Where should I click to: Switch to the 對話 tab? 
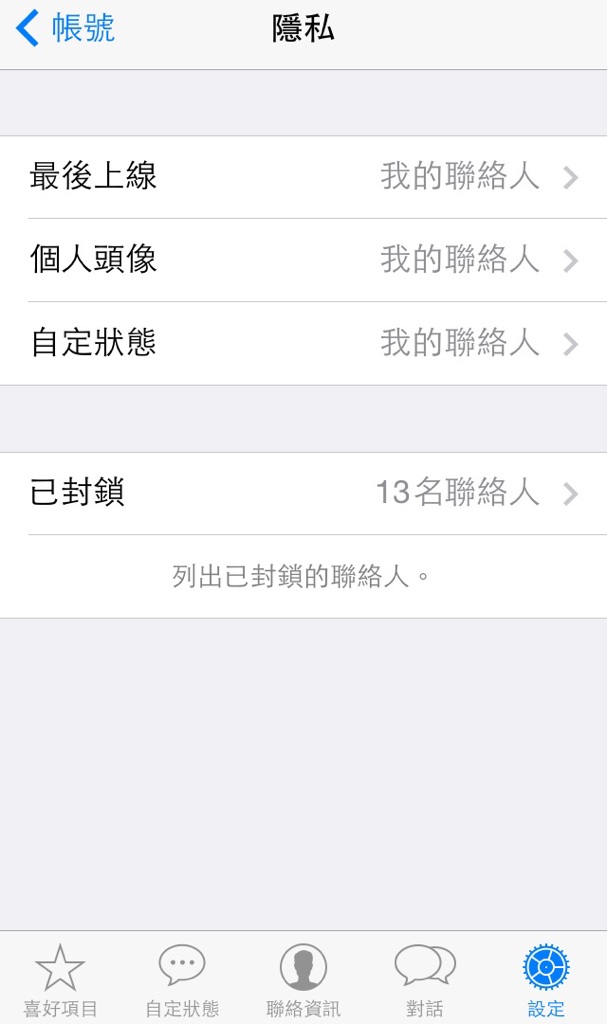(x=425, y=980)
